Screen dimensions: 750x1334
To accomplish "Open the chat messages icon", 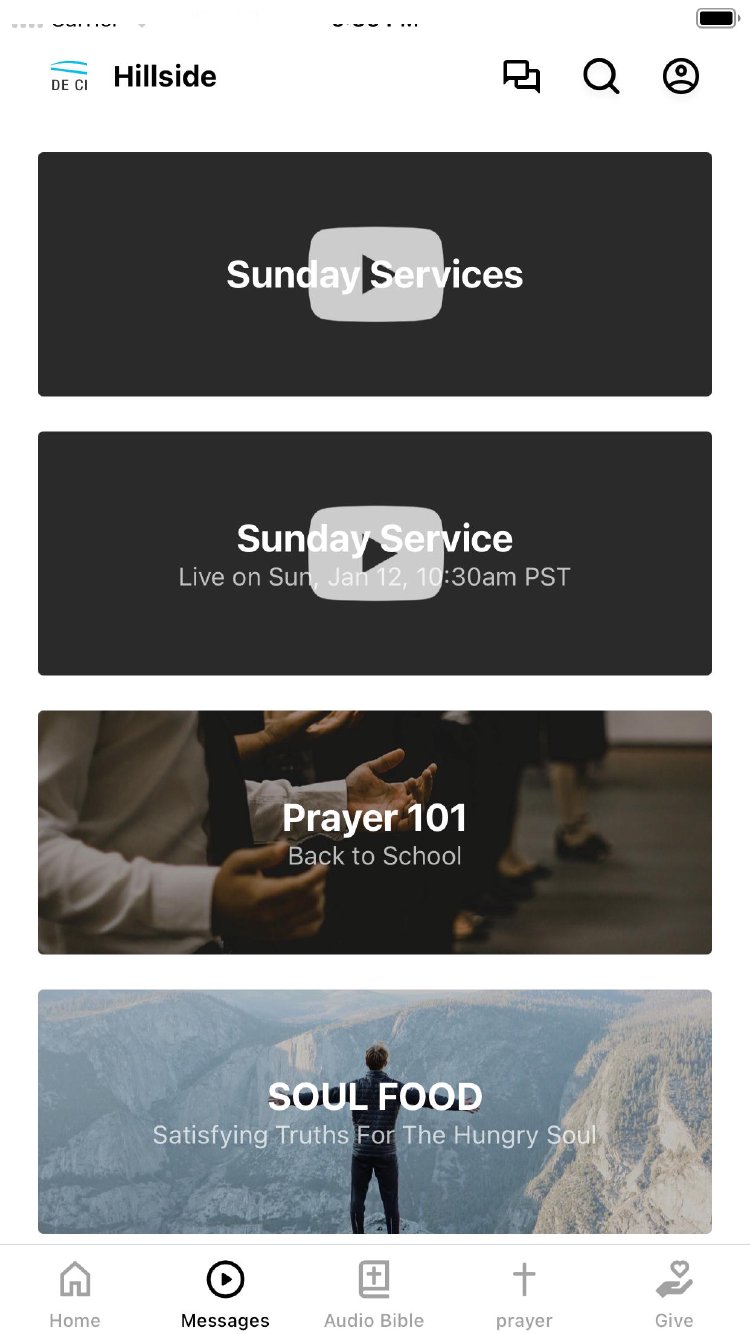I will click(x=521, y=77).
